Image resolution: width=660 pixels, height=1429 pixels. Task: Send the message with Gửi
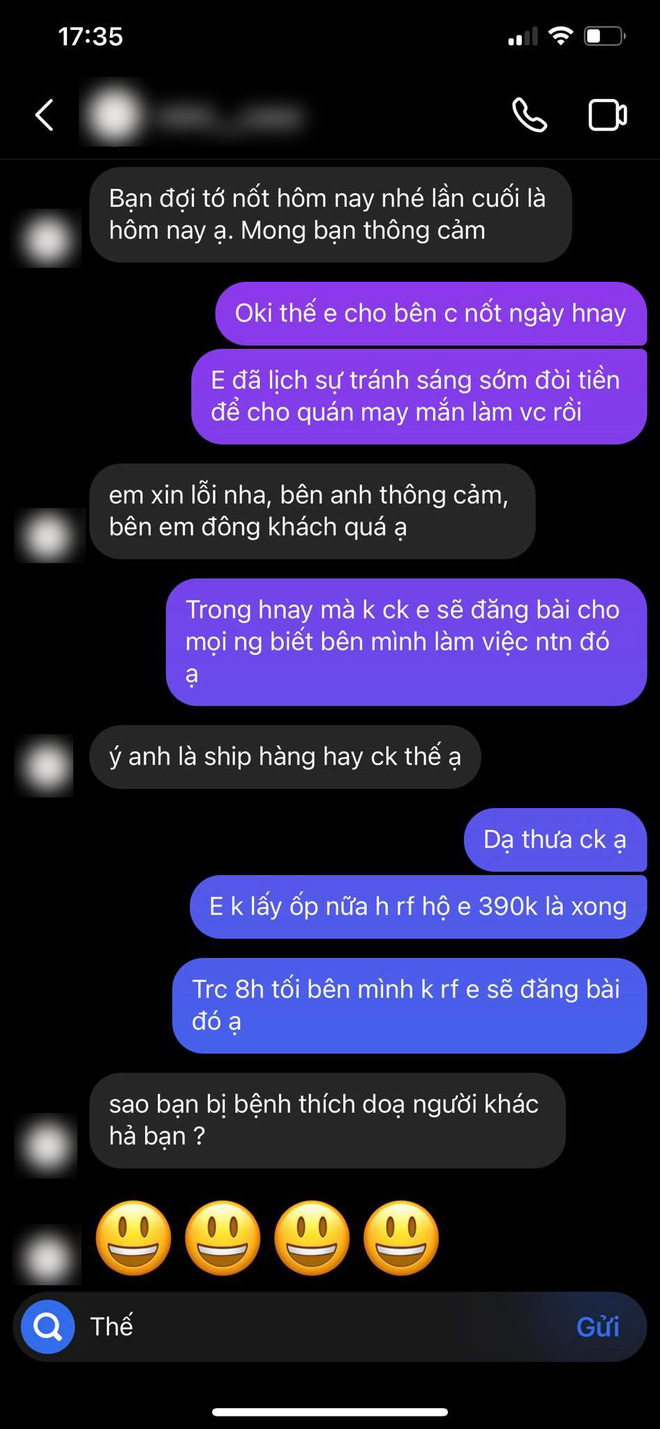click(x=597, y=1327)
